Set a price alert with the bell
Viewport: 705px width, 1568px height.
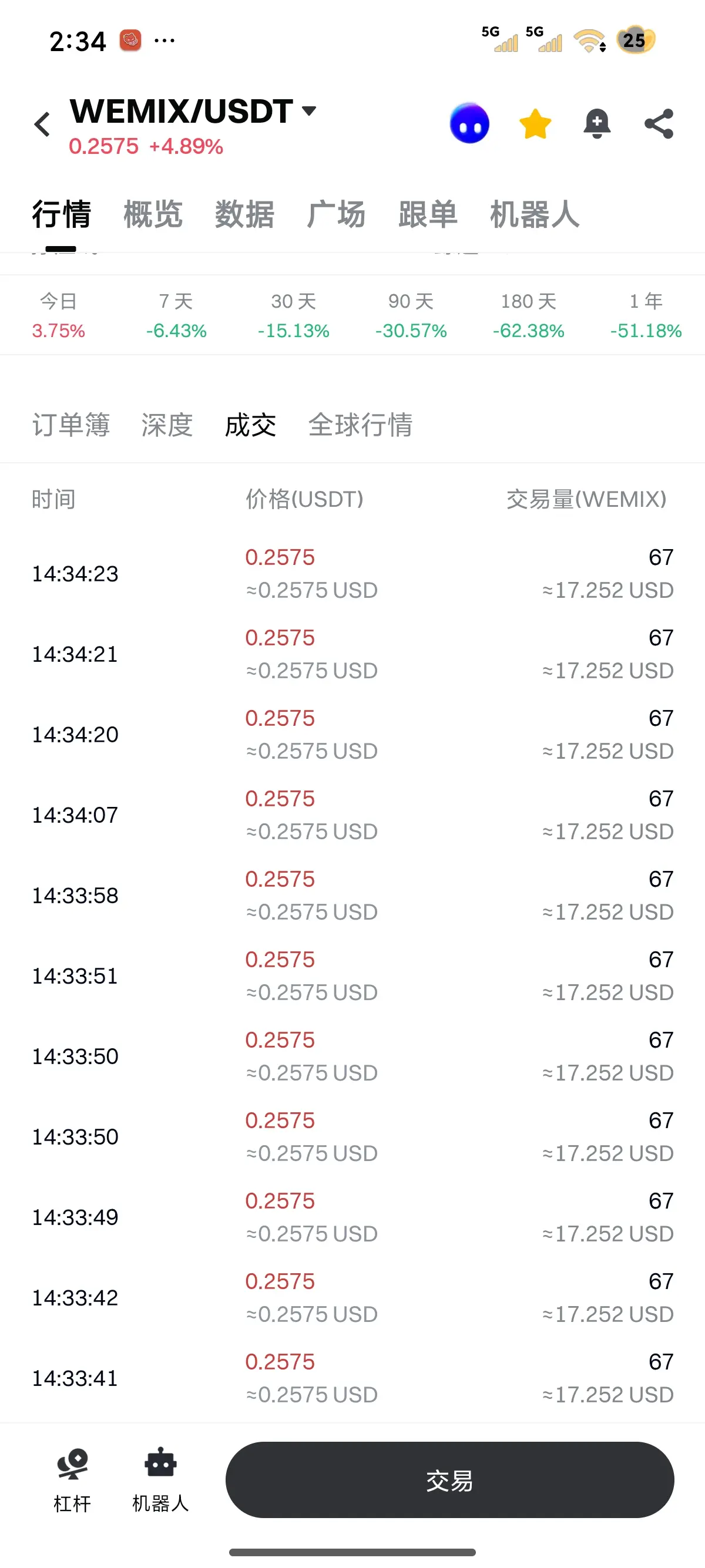597,123
